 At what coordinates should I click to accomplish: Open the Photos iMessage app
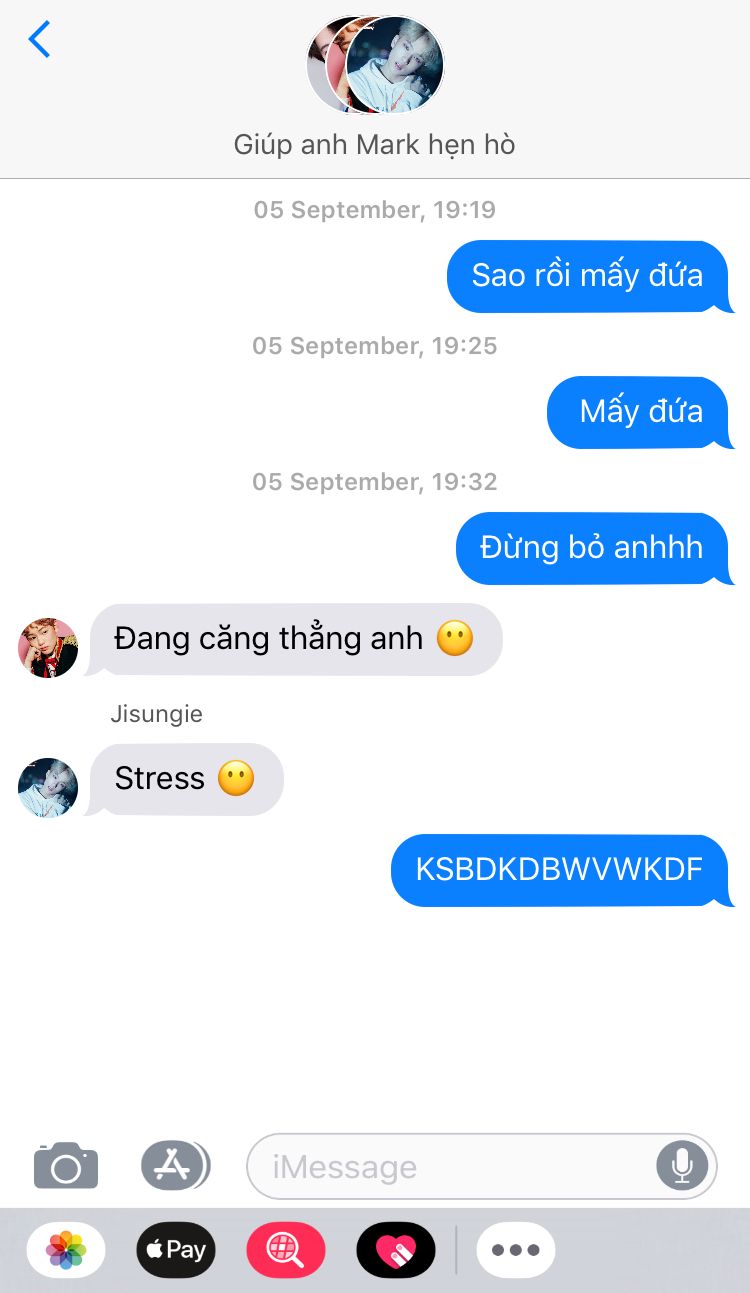click(x=66, y=1249)
